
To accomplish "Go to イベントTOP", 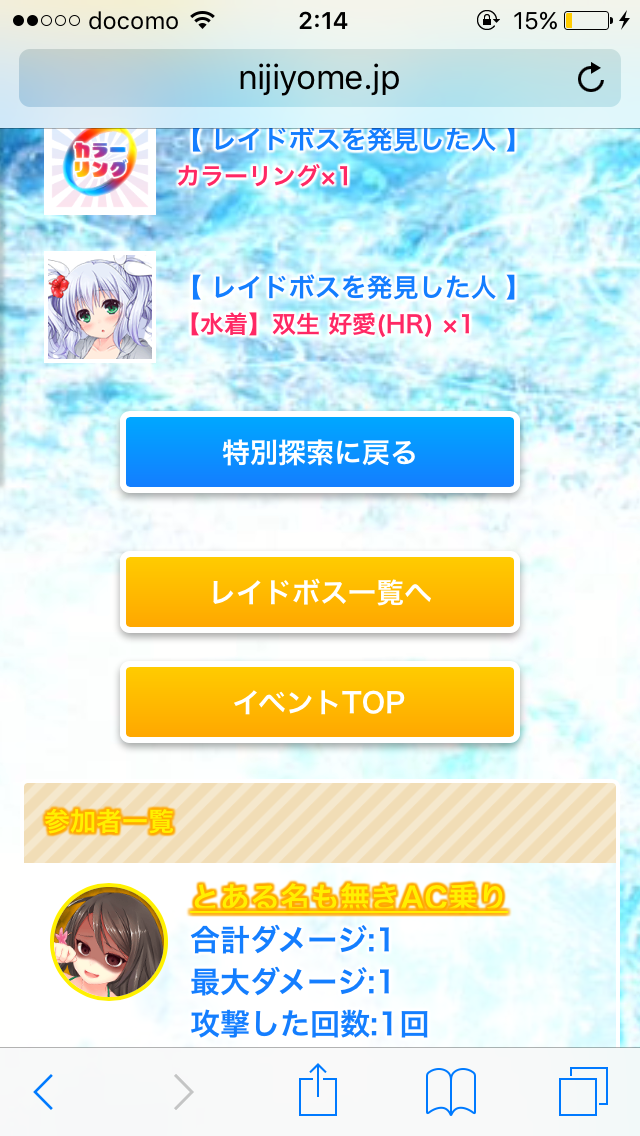I will (320, 702).
